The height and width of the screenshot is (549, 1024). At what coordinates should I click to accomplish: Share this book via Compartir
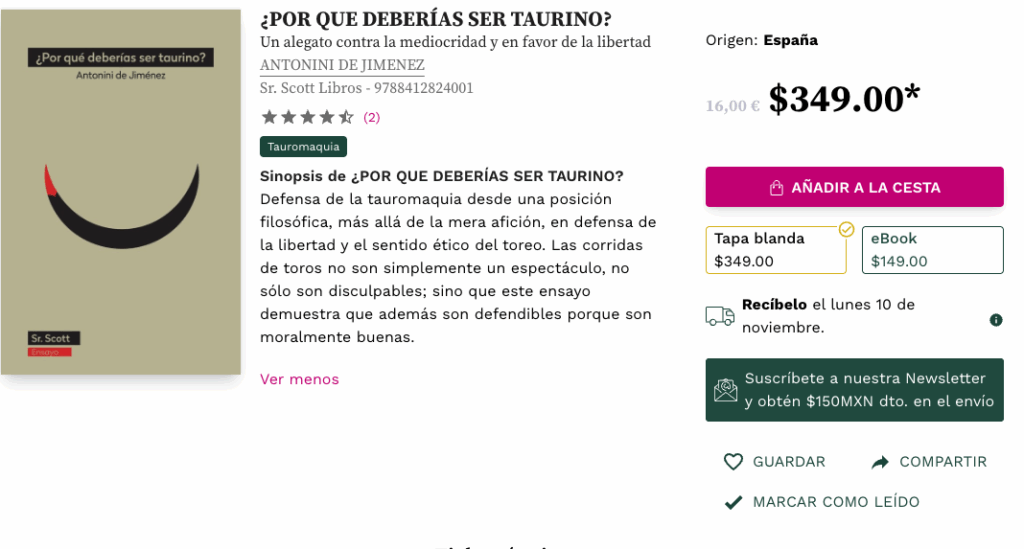[928, 462]
